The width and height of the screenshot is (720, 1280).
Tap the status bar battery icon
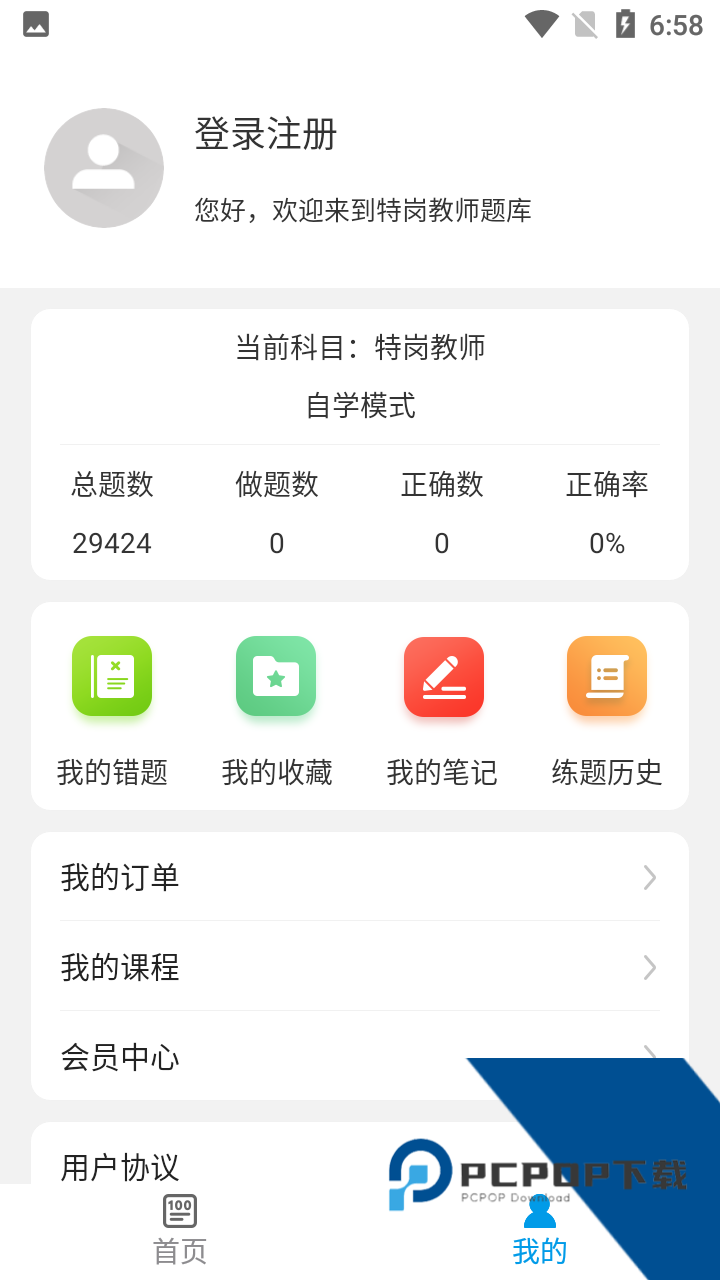tap(626, 24)
